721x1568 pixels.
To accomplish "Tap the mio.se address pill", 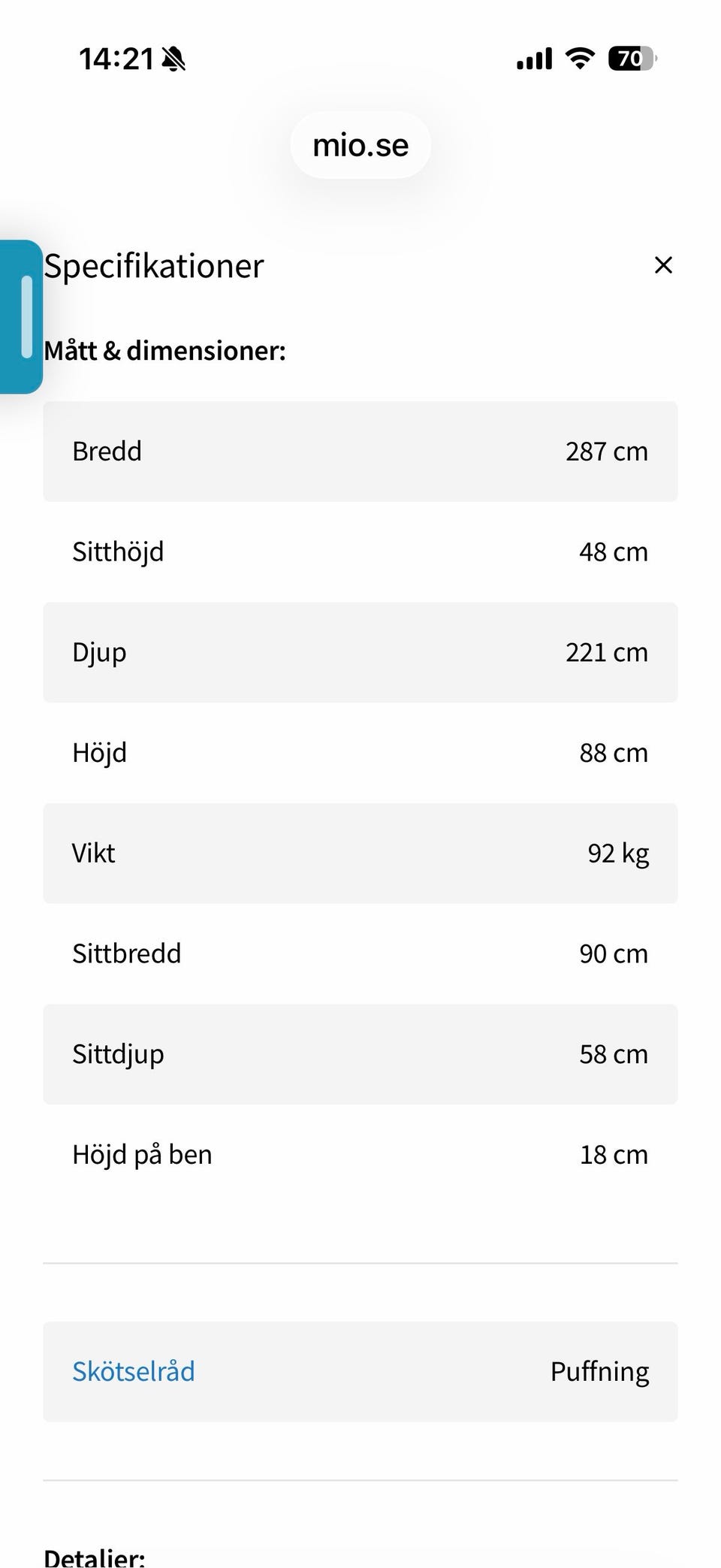I will tap(360, 145).
